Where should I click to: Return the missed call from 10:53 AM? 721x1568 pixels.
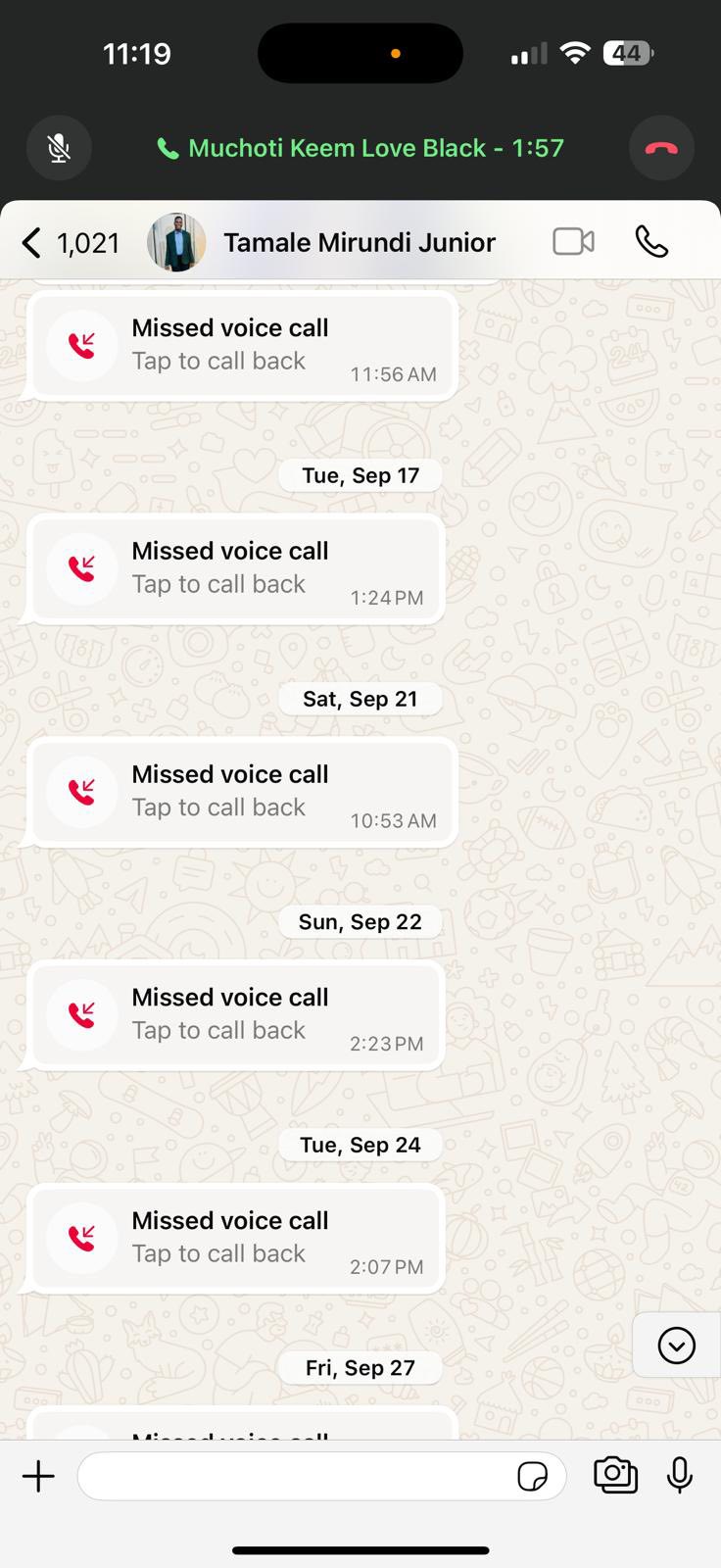pyautogui.click(x=240, y=792)
